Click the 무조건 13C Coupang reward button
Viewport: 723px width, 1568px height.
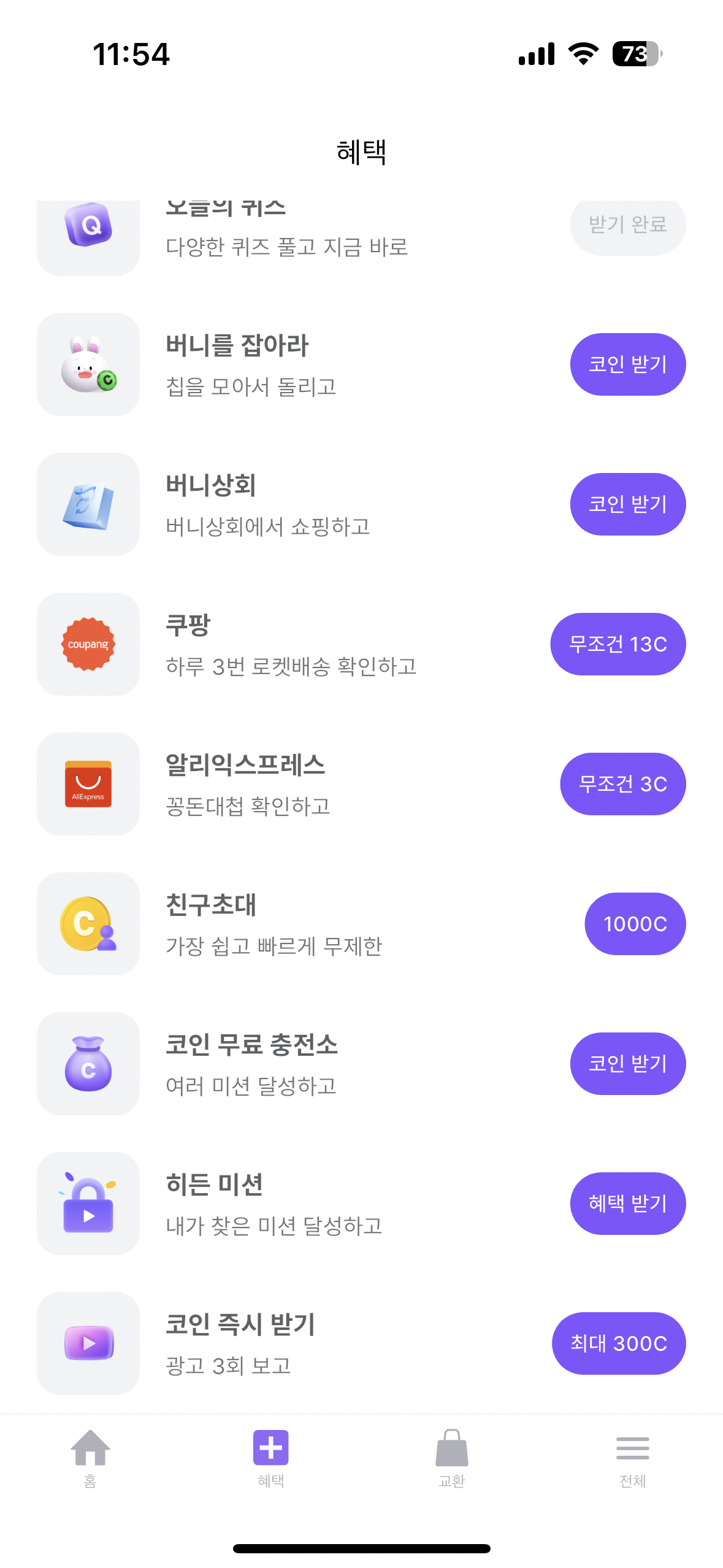pyautogui.click(x=617, y=644)
